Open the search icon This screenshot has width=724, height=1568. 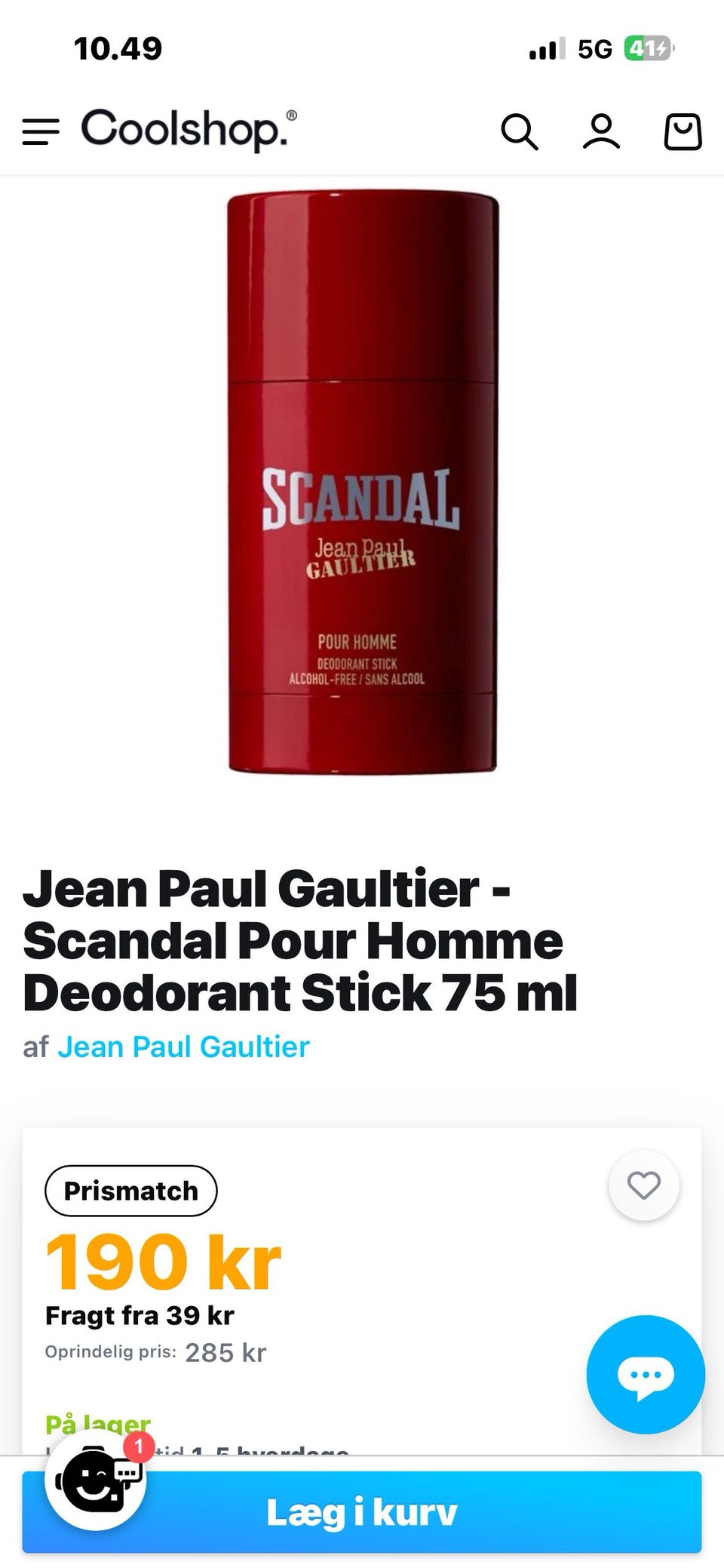(520, 134)
